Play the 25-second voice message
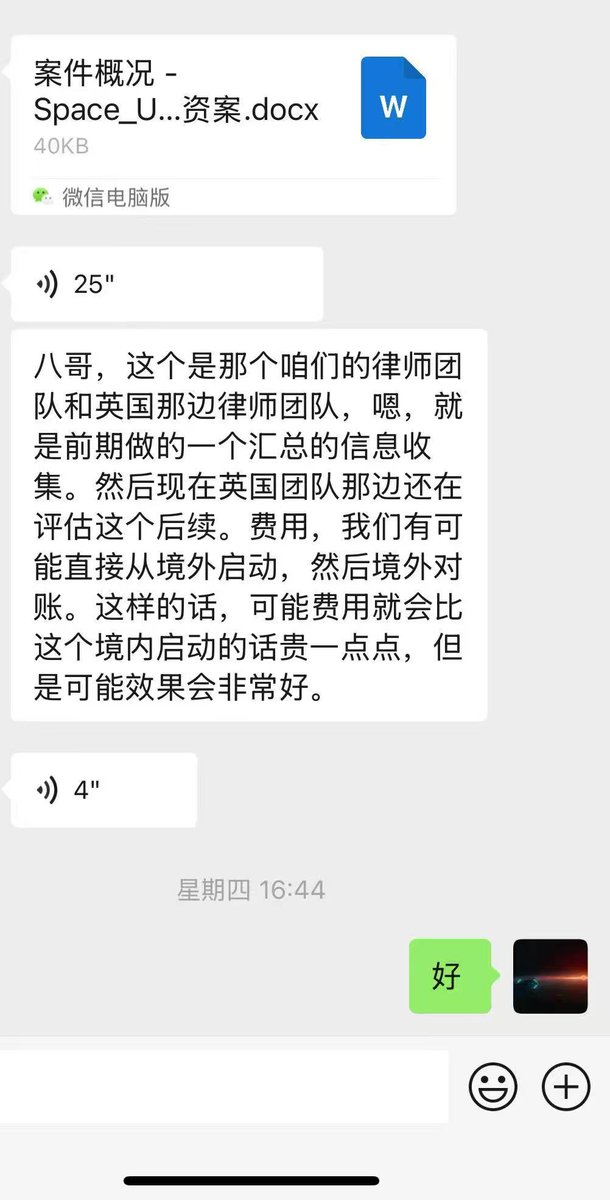This screenshot has height=1200, width=610. [166, 285]
